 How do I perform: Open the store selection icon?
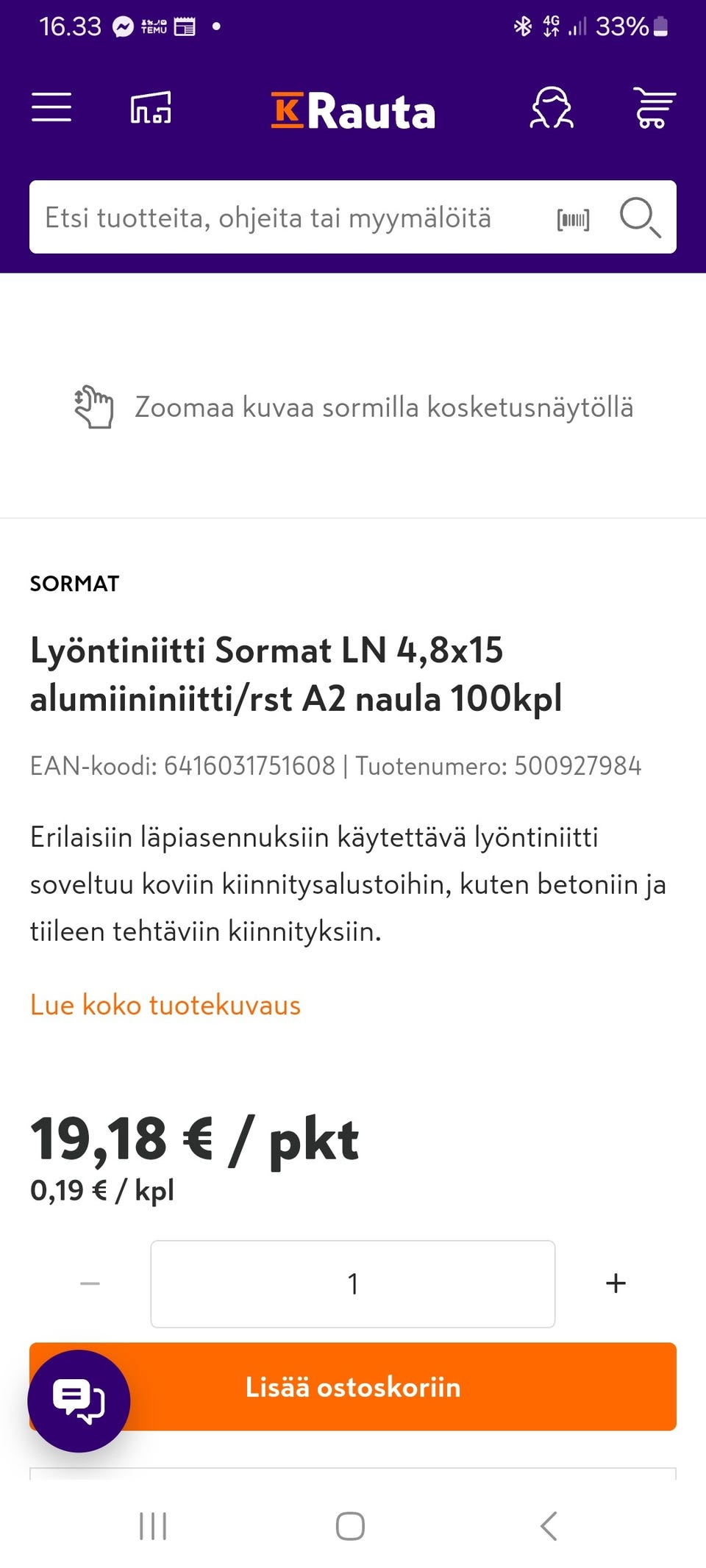point(151,108)
